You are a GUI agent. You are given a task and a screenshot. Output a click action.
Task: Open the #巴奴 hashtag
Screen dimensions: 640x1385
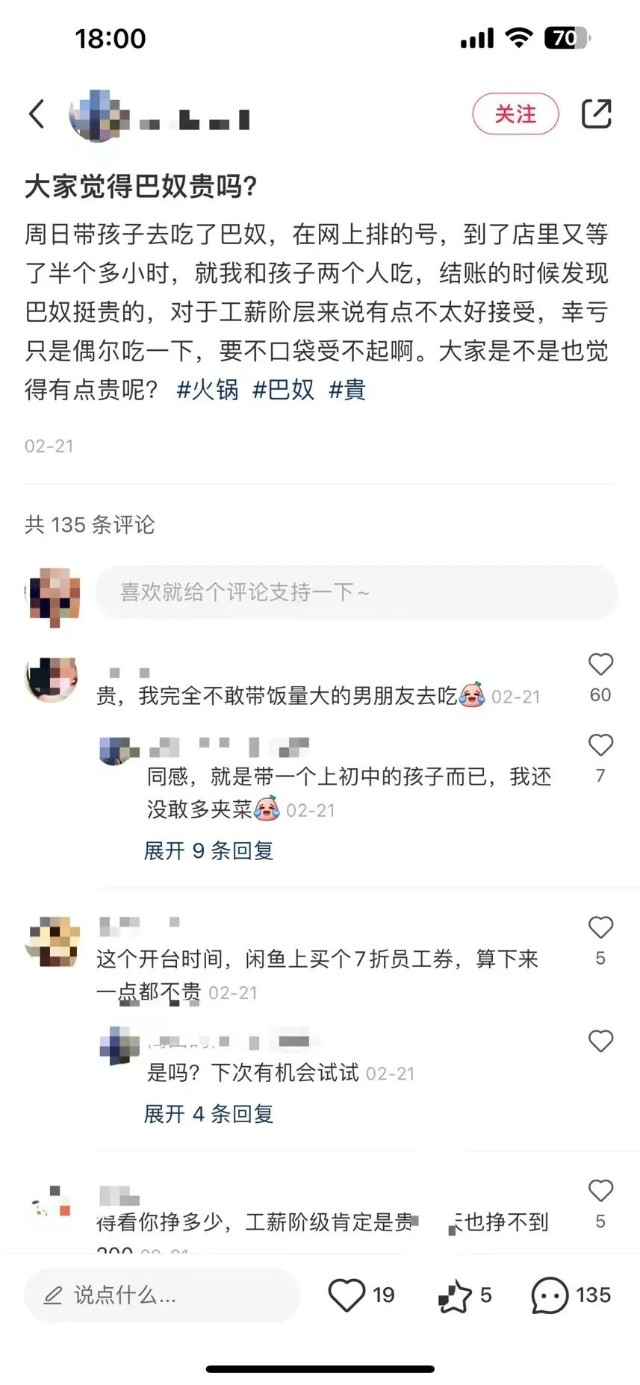click(283, 389)
